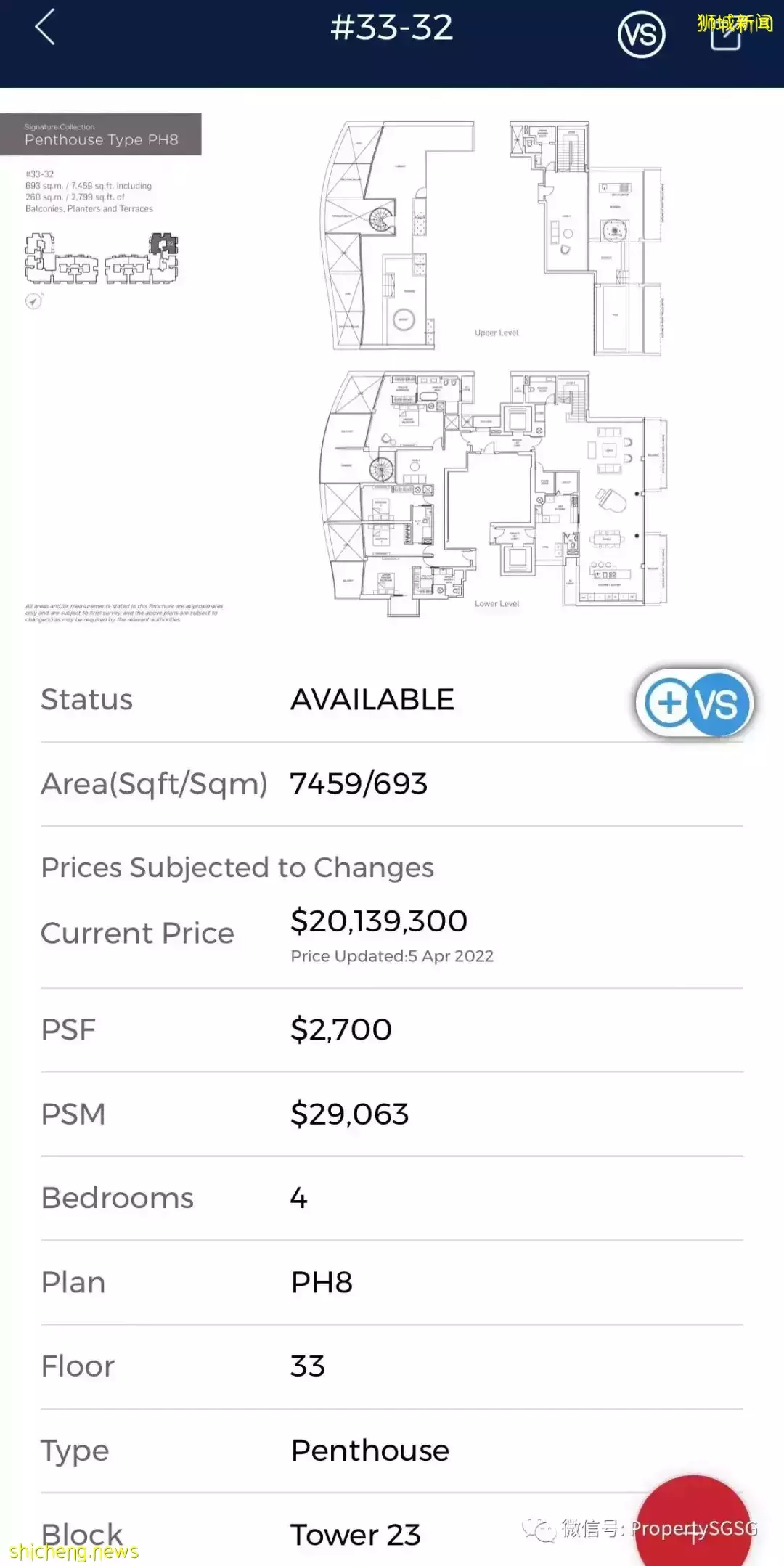Image resolution: width=784 pixels, height=1566 pixels.
Task: Tap the red floating action button
Action: [x=693, y=1525]
